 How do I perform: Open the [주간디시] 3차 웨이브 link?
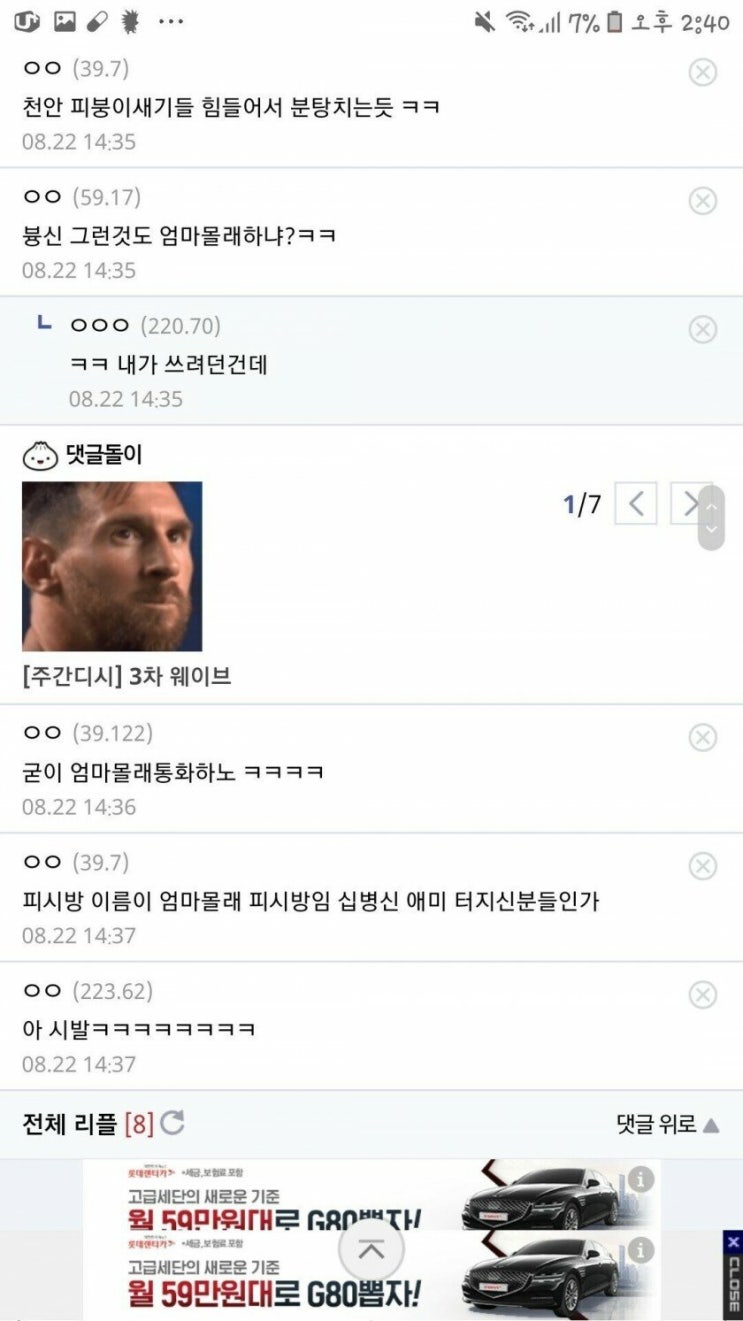click(126, 677)
